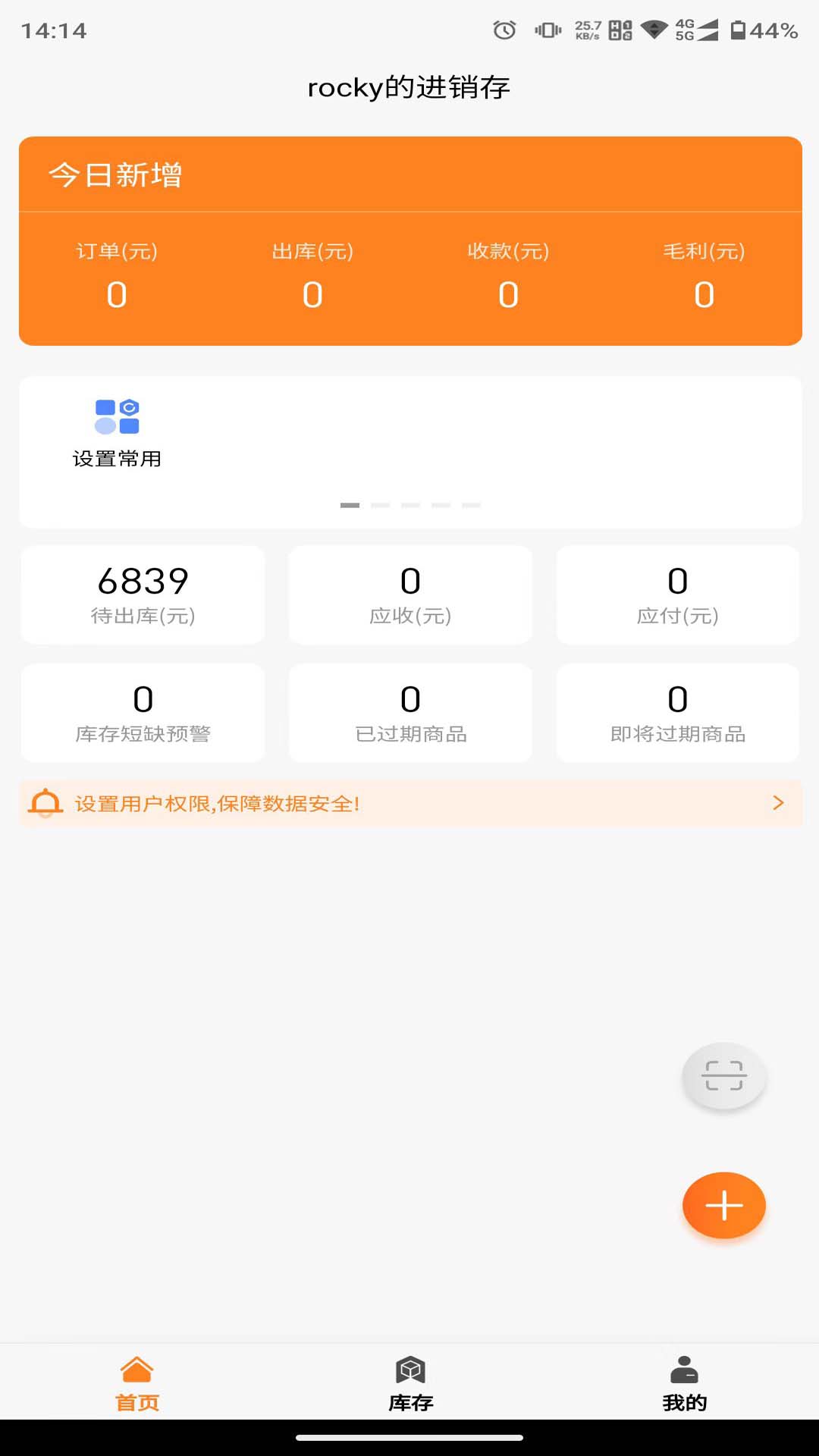The height and width of the screenshot is (1456, 819).
Task: Expand the 设置用户权限 banner via its chevron
Action: pyautogui.click(x=776, y=804)
